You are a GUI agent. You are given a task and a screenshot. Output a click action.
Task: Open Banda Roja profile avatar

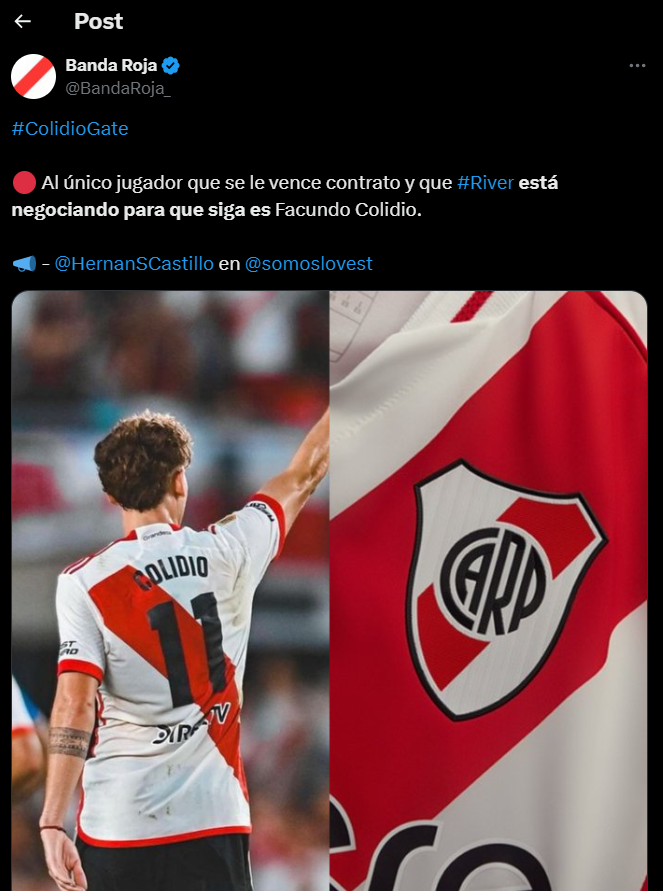coord(33,77)
